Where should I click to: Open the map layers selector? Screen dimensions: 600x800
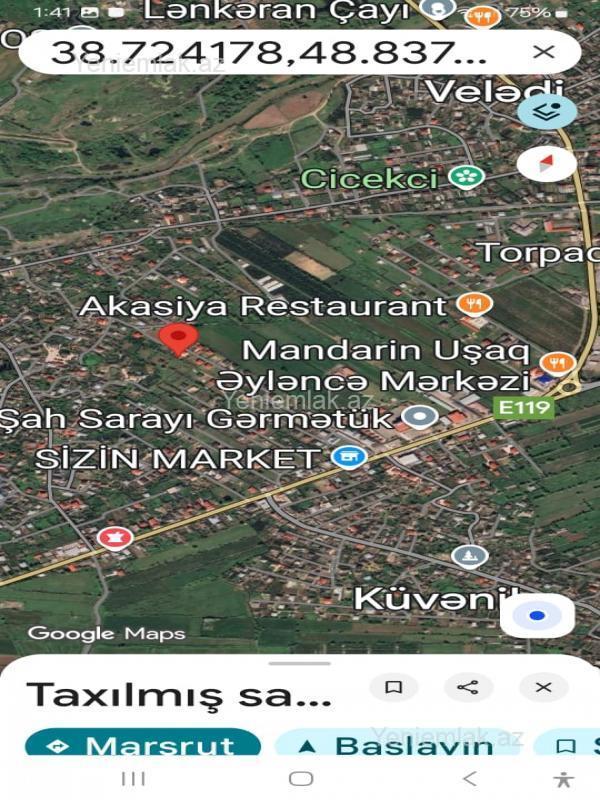[x=546, y=112]
